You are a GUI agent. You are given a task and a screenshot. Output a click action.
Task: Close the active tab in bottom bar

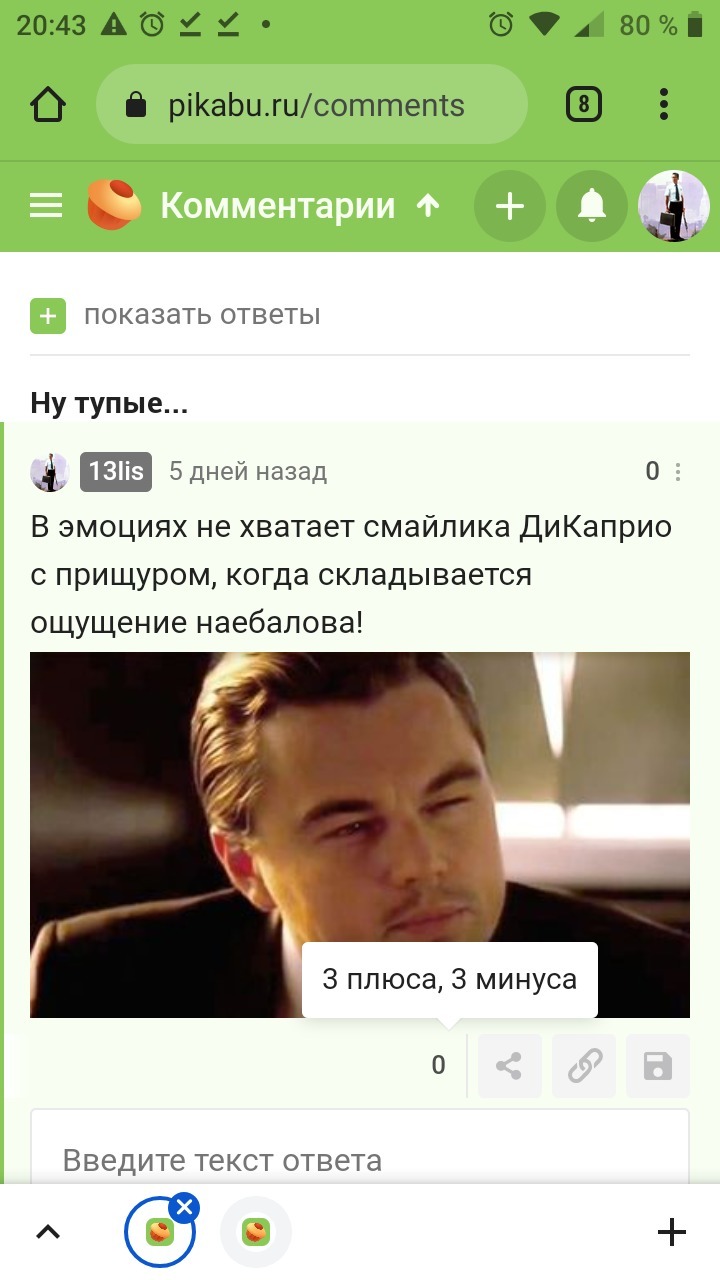184,1208
